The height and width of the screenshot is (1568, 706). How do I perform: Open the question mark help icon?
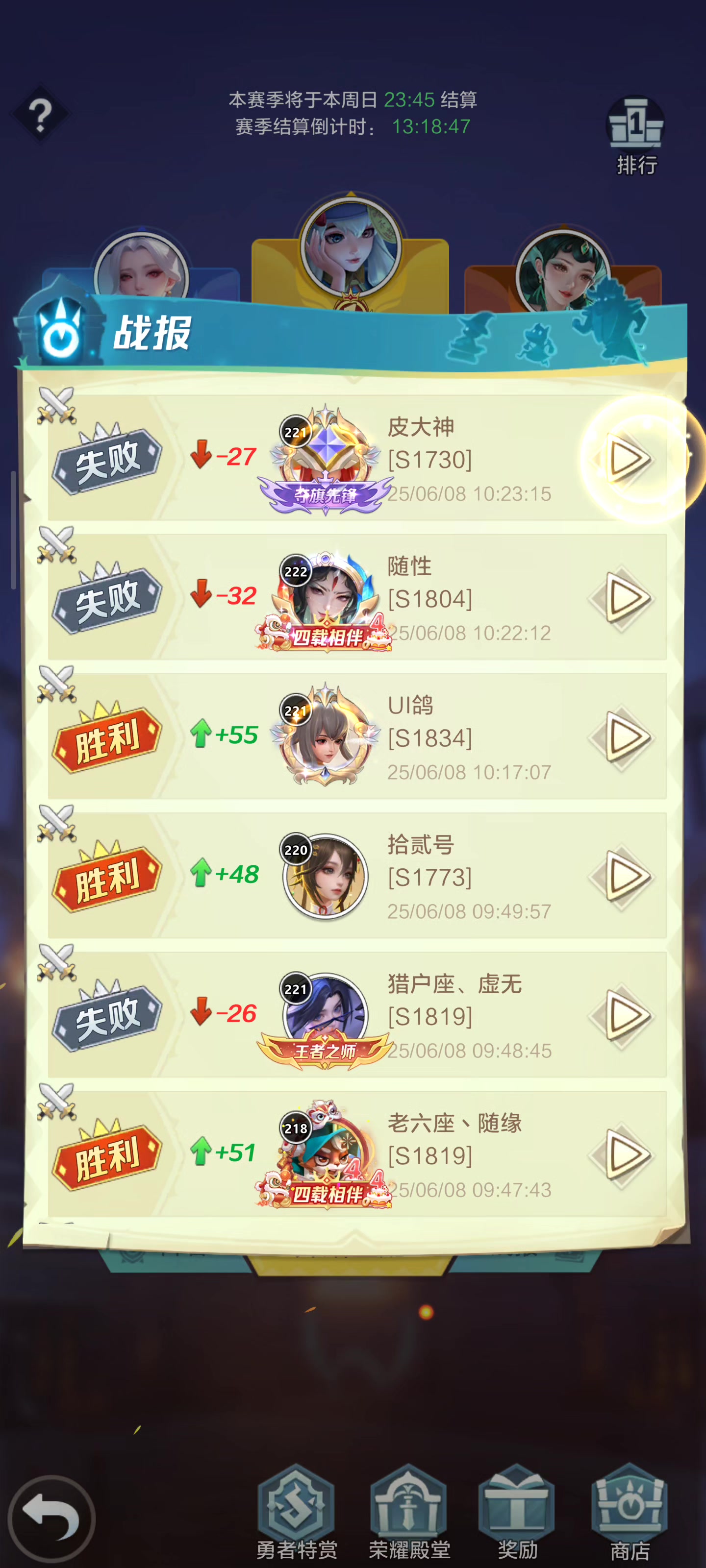[40, 115]
